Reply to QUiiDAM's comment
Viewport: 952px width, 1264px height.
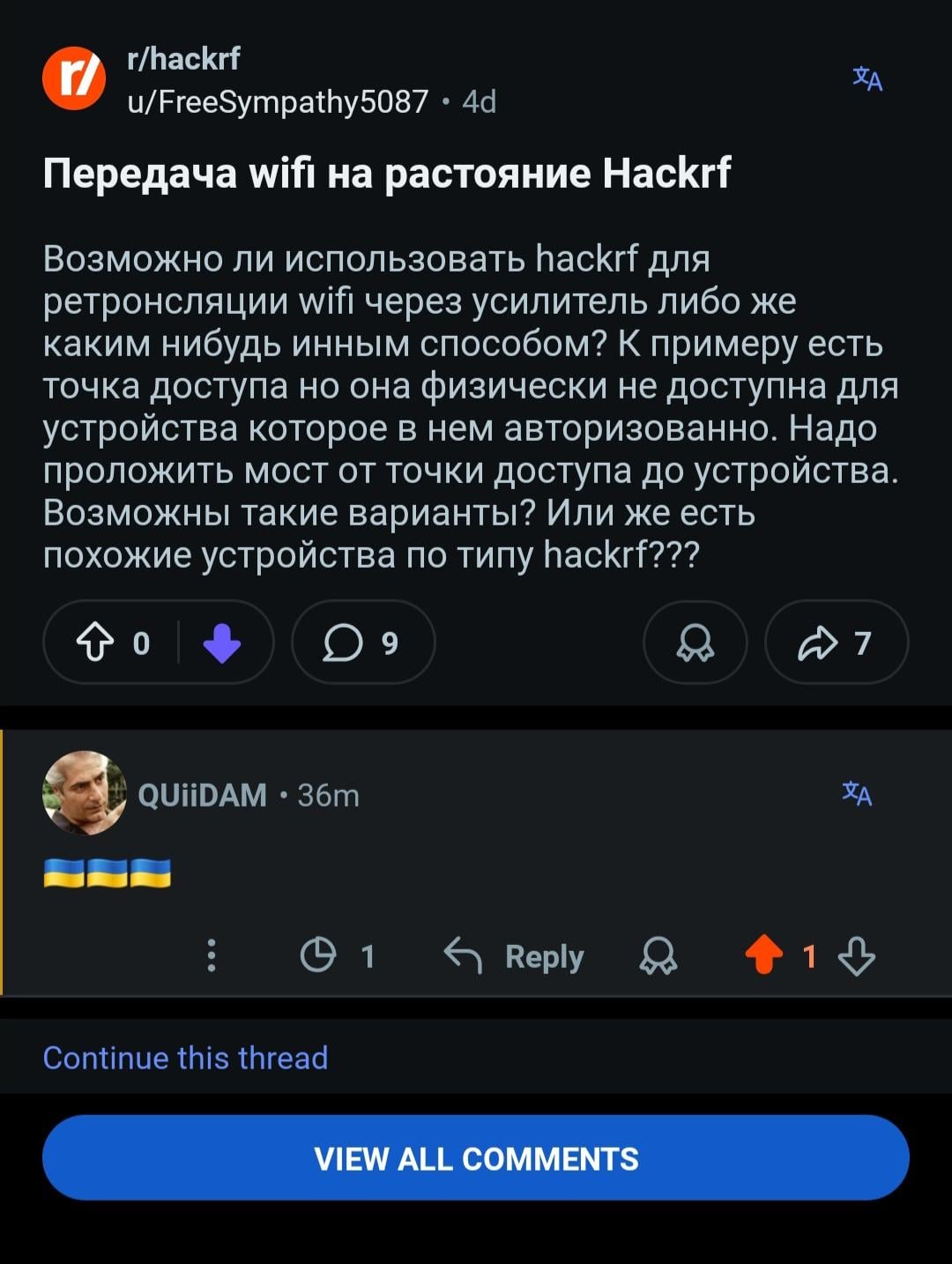pos(515,955)
